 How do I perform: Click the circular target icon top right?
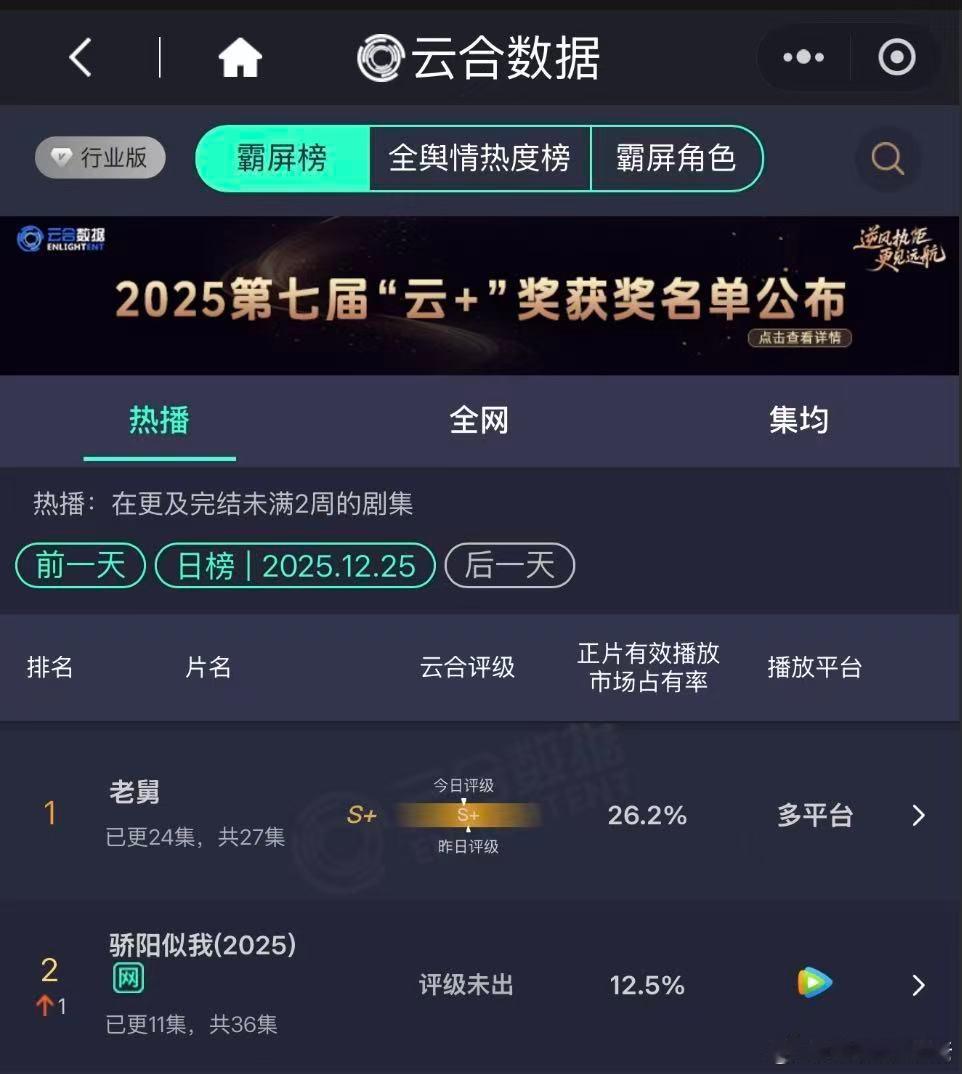895,57
